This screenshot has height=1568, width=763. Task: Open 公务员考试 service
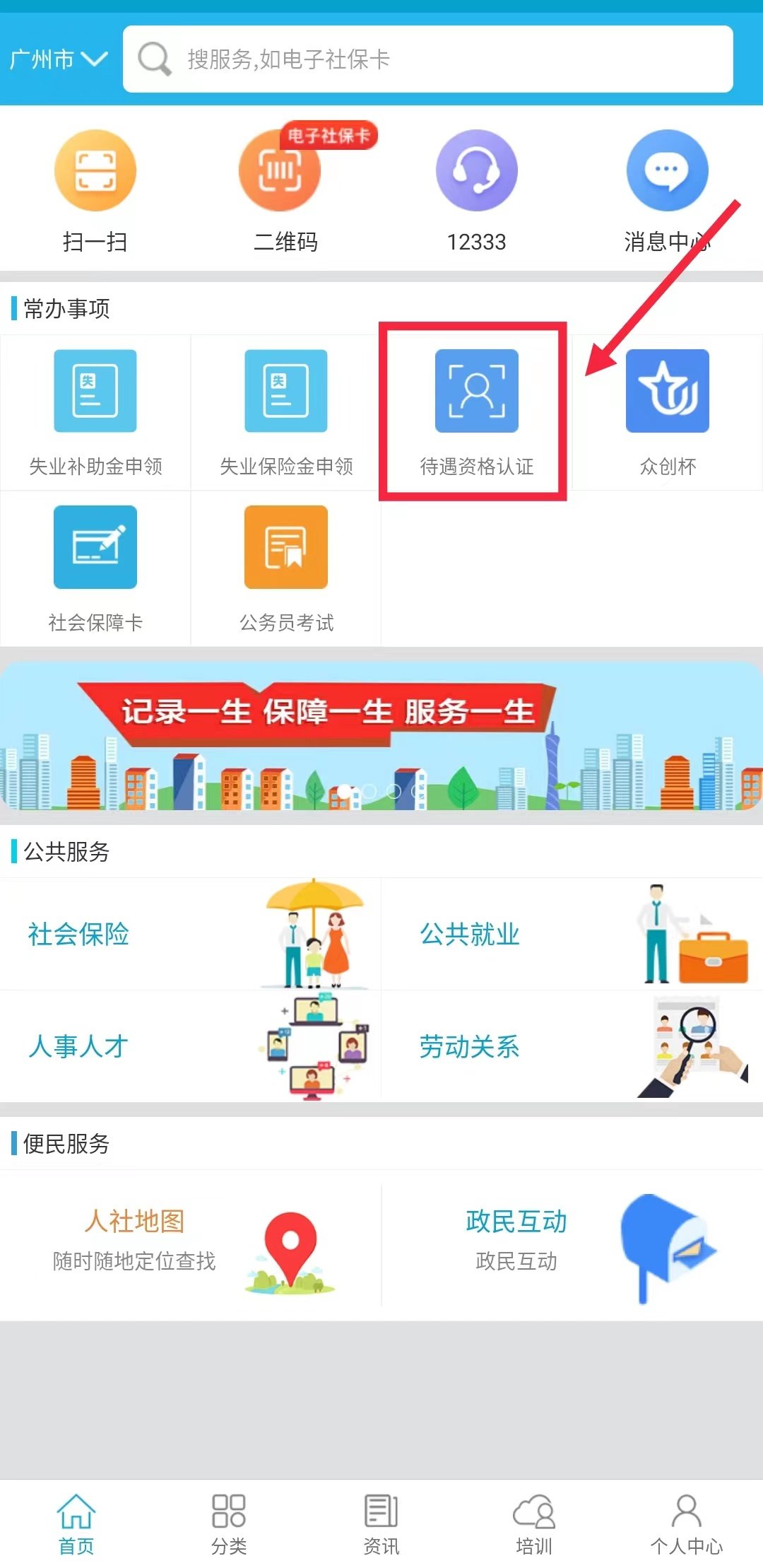[x=286, y=568]
